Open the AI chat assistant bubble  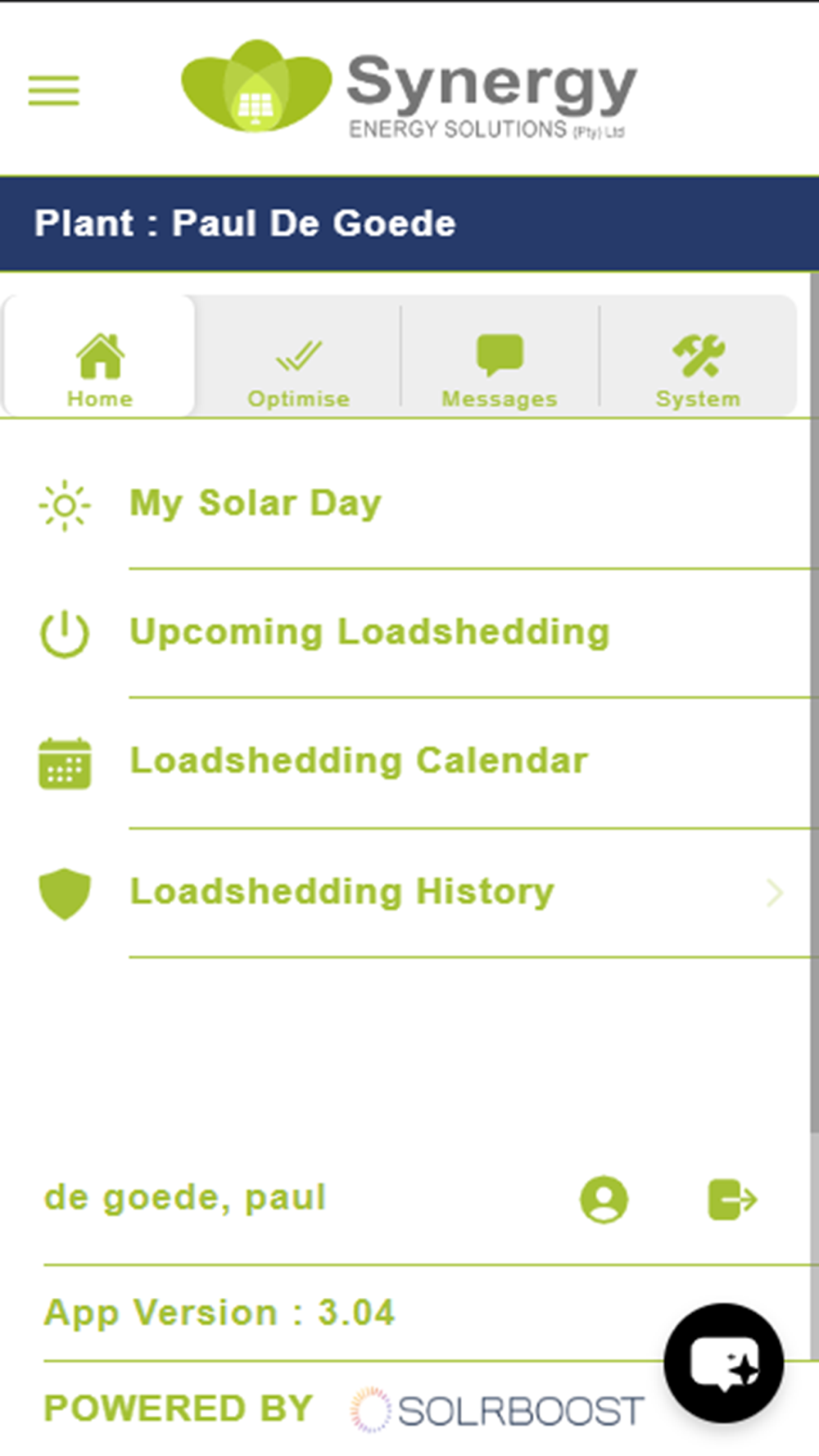point(724,1363)
